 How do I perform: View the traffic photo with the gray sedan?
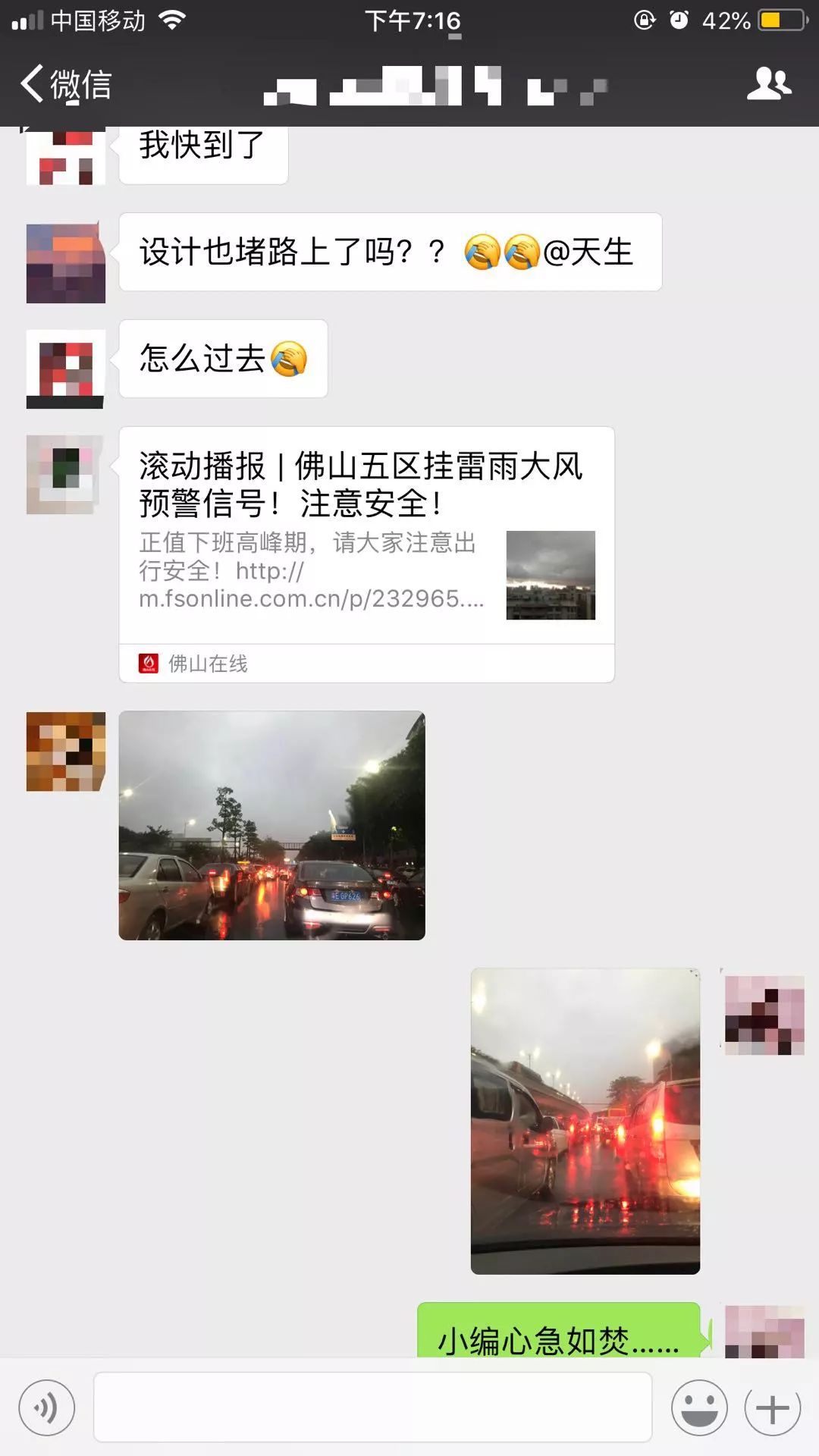point(271,825)
